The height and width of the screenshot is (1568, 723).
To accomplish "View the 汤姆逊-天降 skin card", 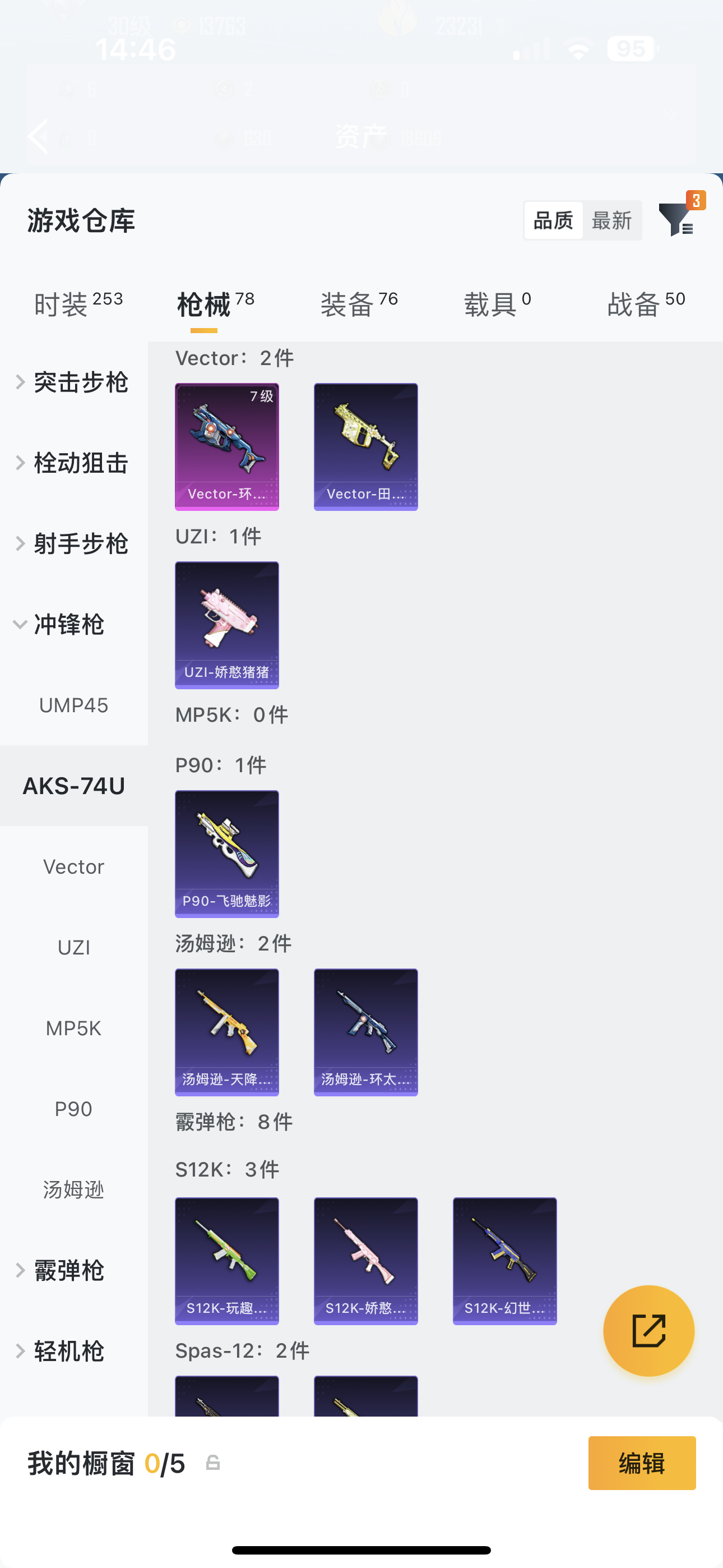I will (227, 1032).
